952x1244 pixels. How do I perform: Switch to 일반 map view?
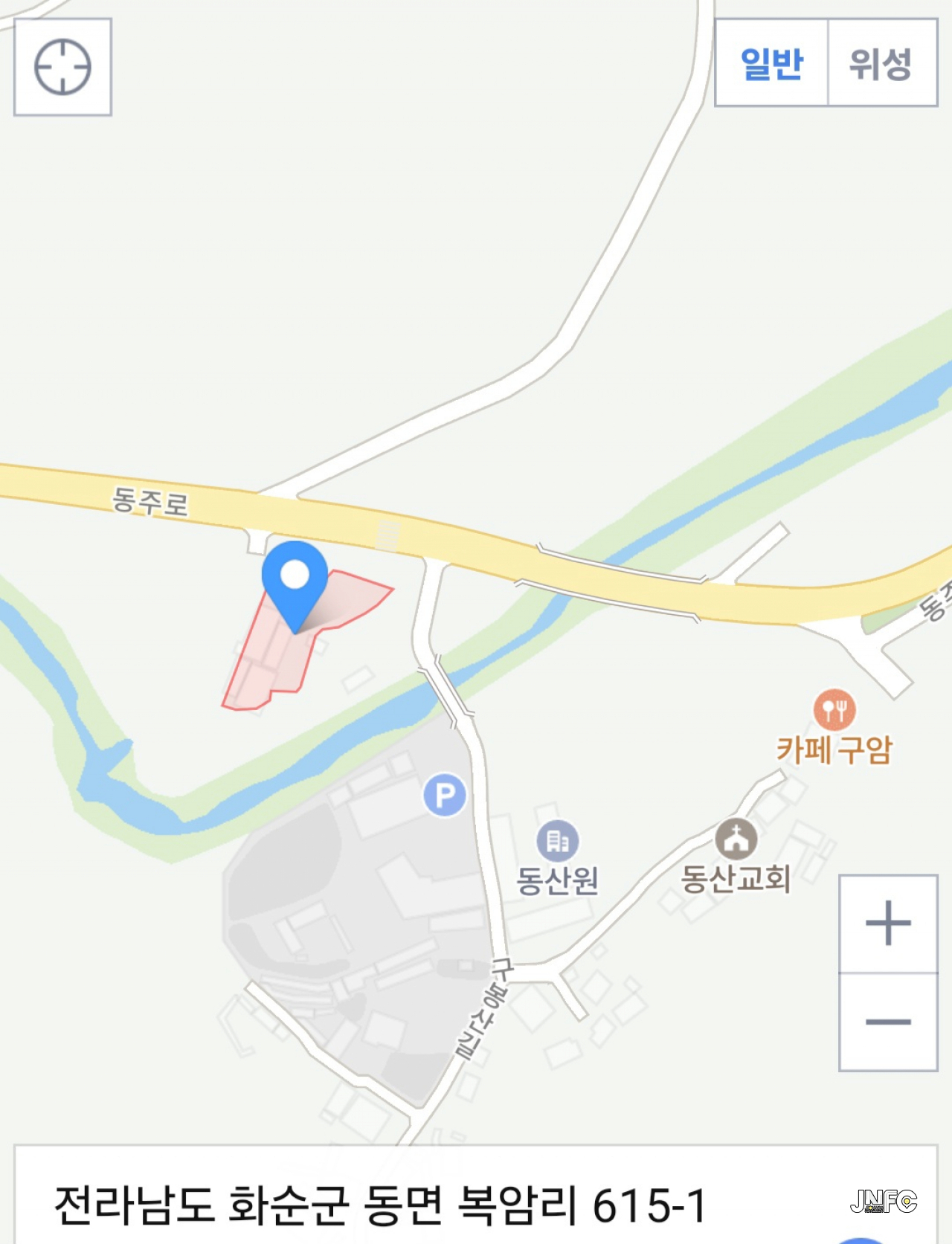coord(771,63)
